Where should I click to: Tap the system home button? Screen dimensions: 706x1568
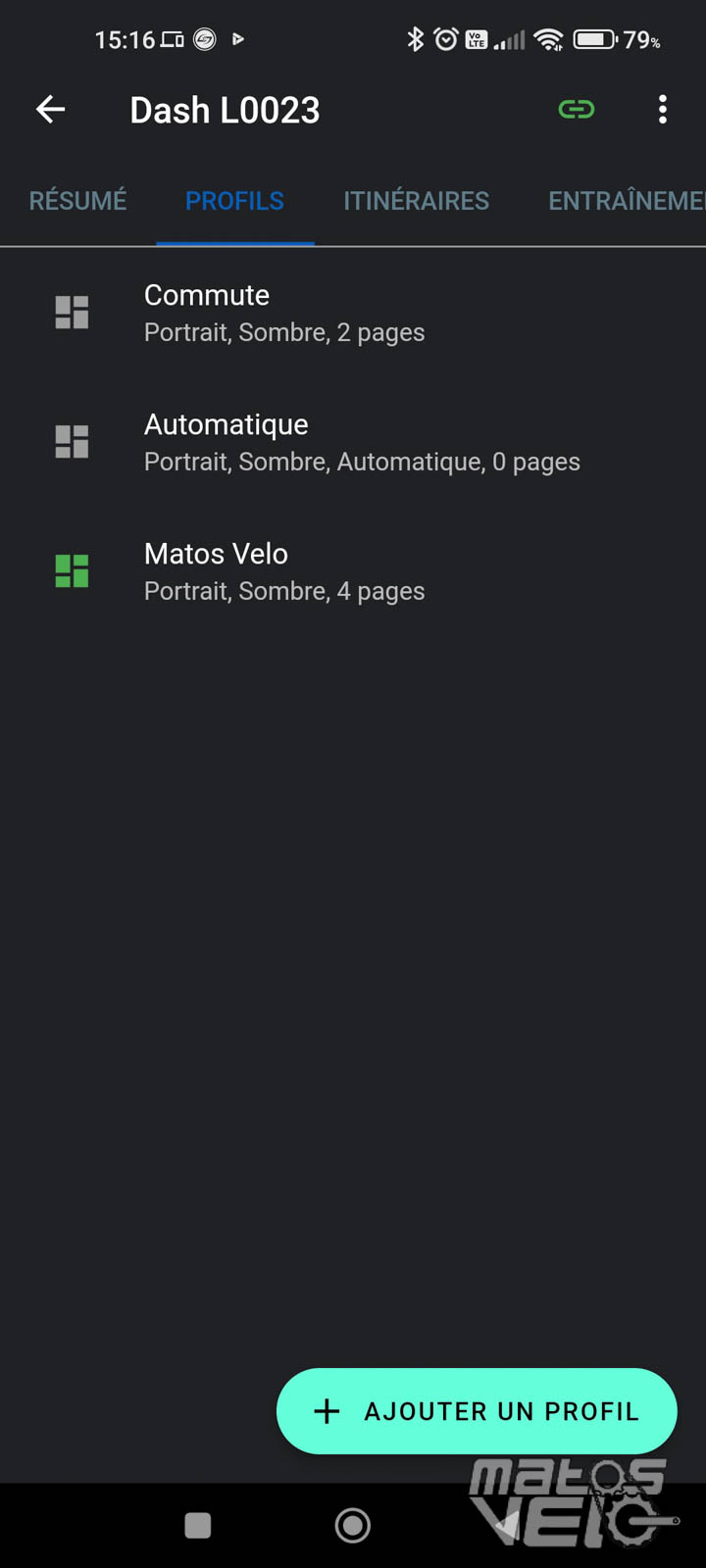[353, 1525]
